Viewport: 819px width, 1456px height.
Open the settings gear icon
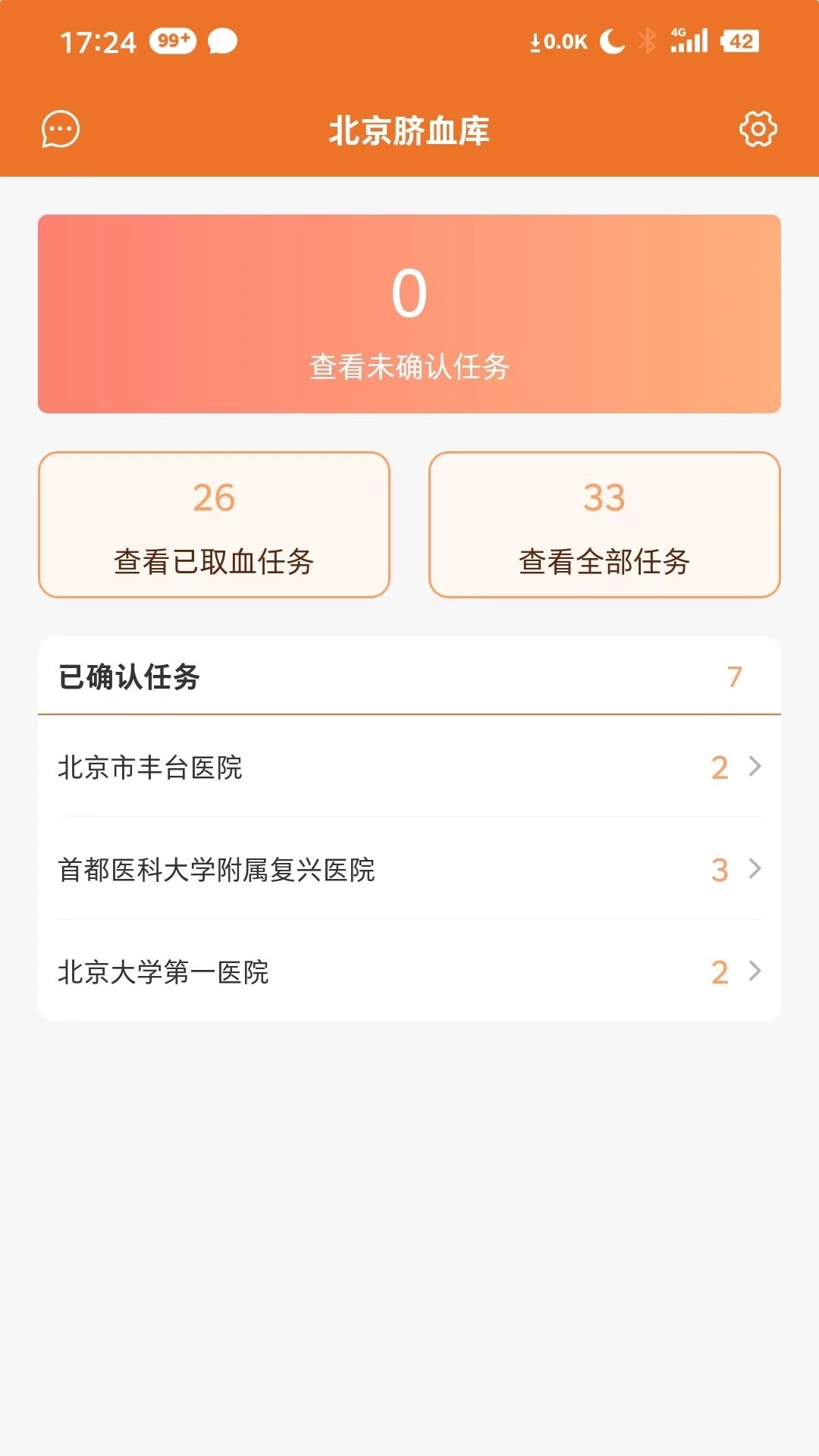click(758, 130)
